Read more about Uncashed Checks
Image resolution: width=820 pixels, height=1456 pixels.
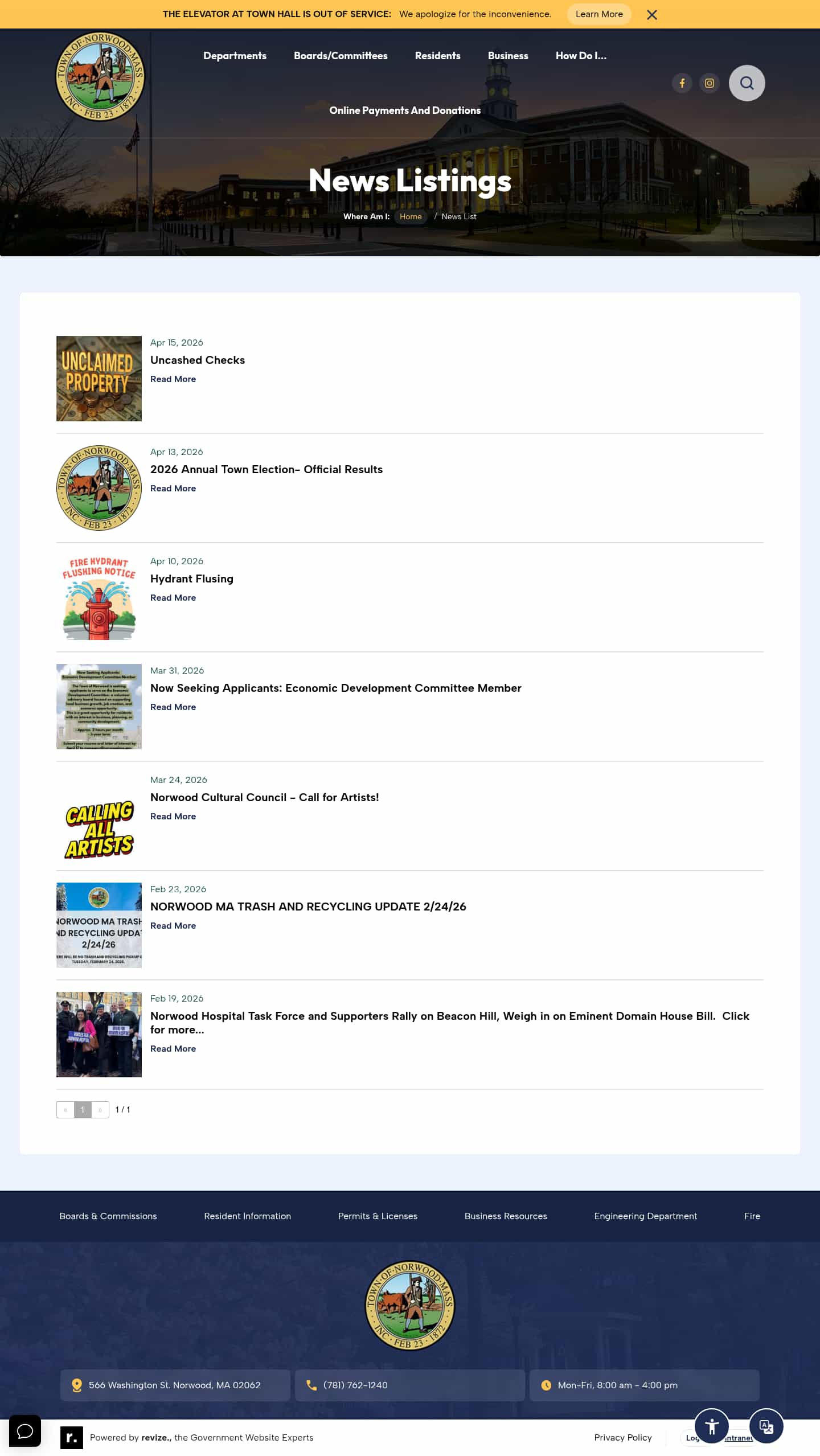(173, 379)
